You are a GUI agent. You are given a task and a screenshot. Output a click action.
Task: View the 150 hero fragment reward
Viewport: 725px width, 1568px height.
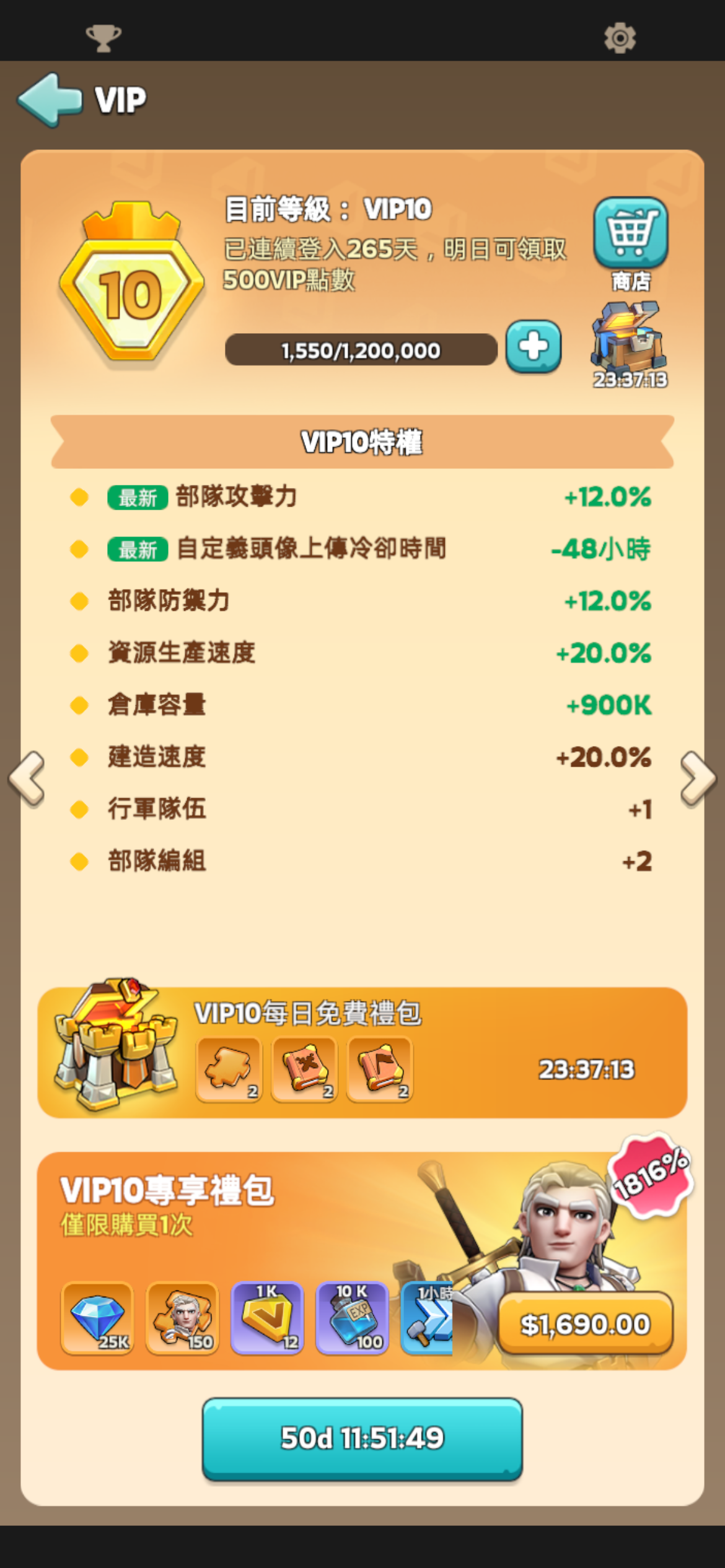[x=182, y=1318]
